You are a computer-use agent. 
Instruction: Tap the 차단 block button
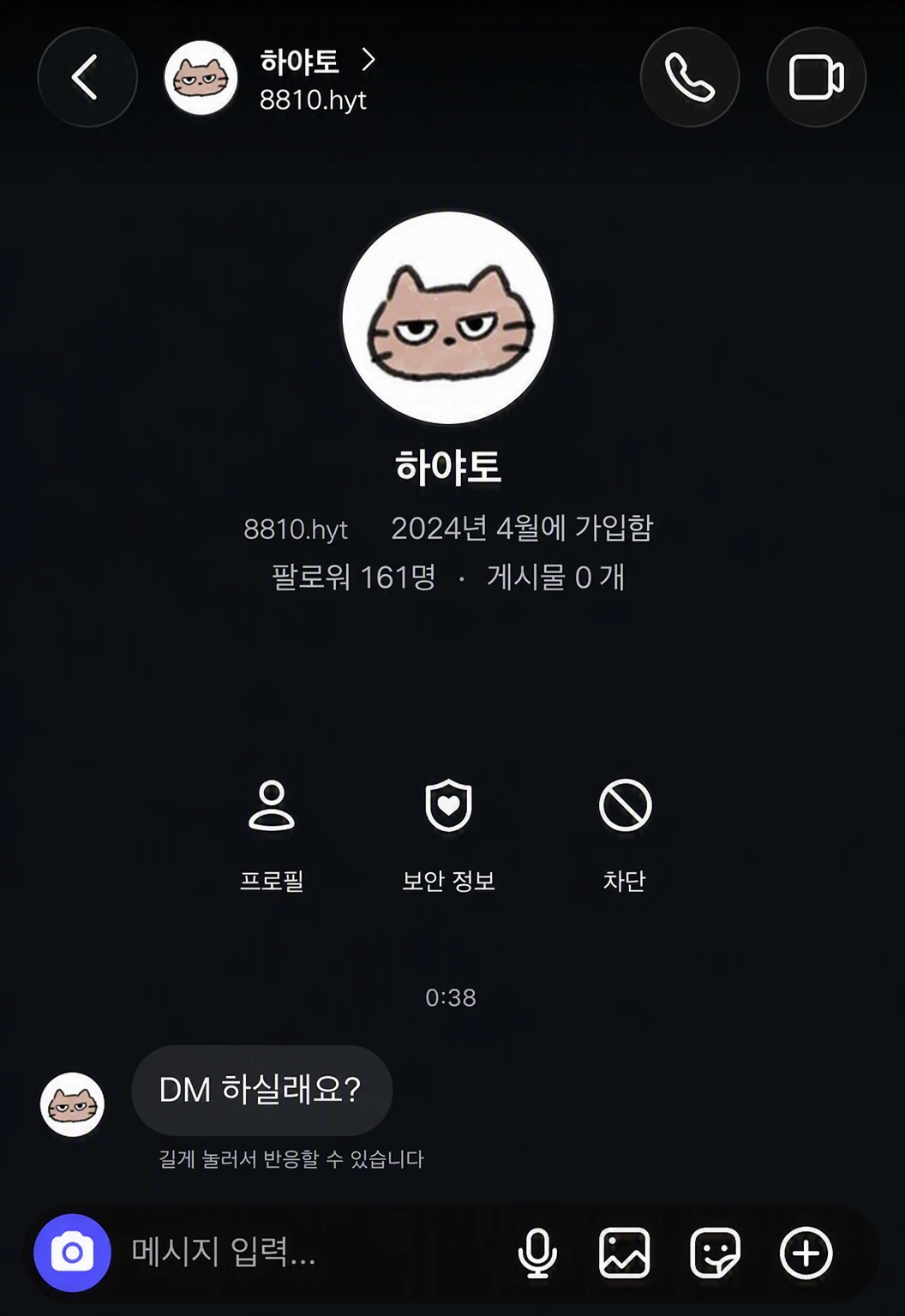(625, 835)
